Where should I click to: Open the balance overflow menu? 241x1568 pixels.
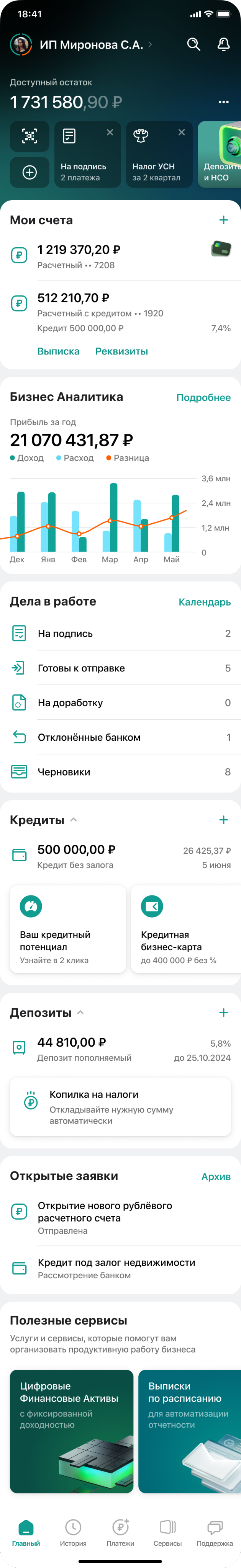223,102
